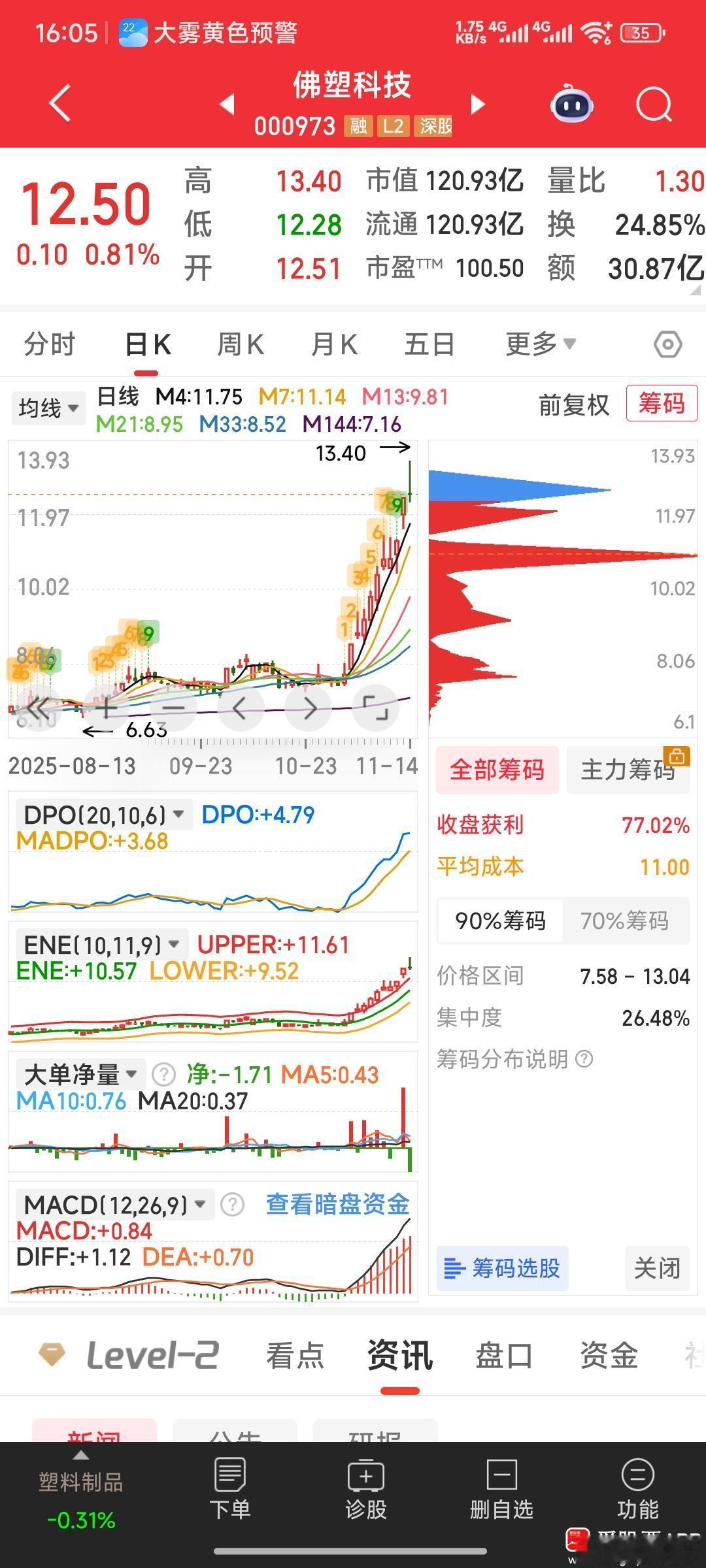The image size is (706, 1568).
Task: Go back using the top-left arrow
Action: [60, 104]
